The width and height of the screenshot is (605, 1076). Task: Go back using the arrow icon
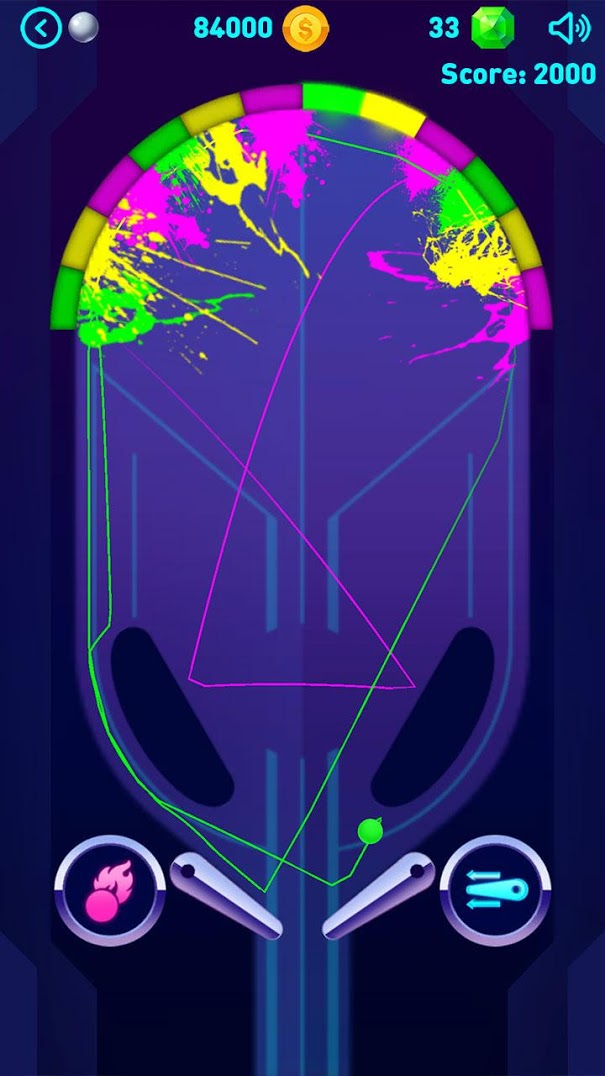(40, 28)
